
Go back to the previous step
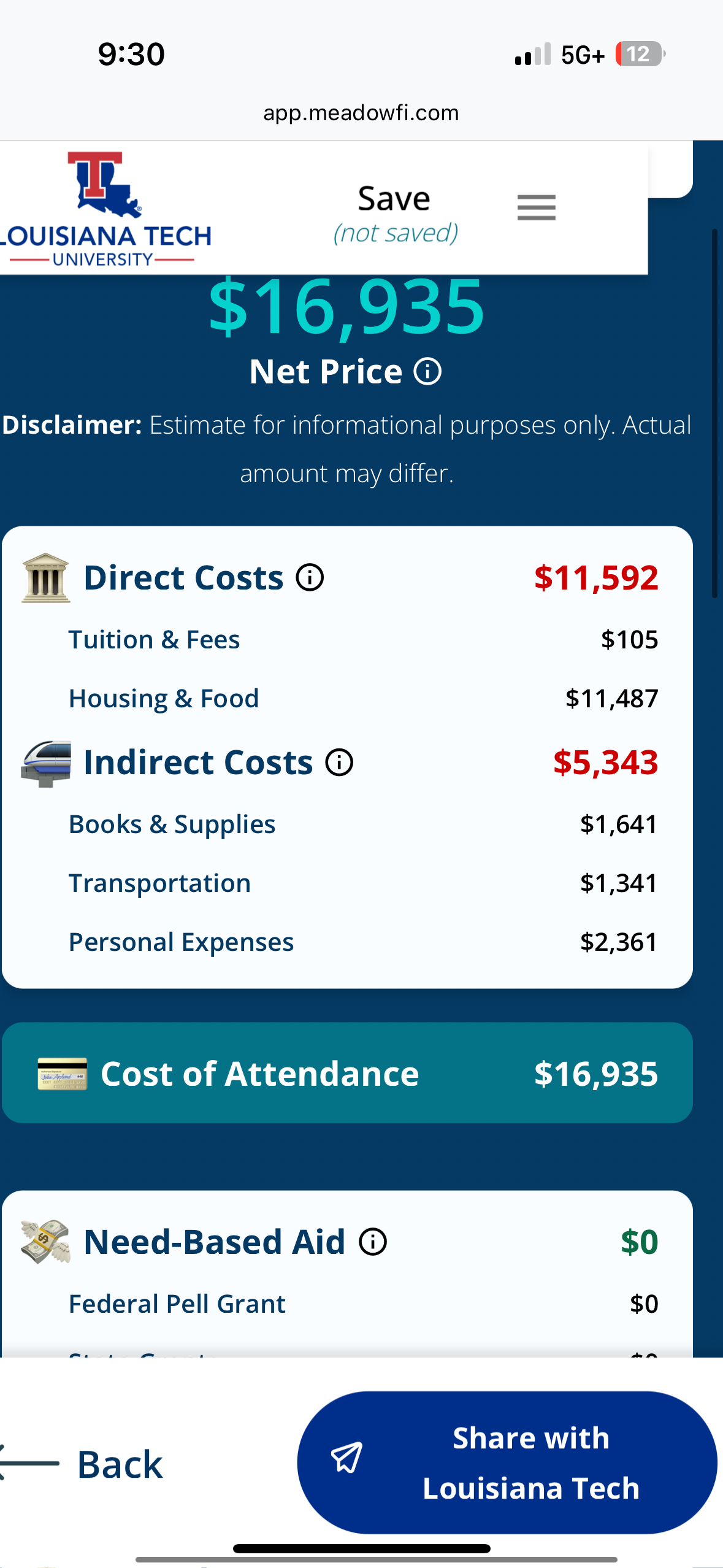86,1464
